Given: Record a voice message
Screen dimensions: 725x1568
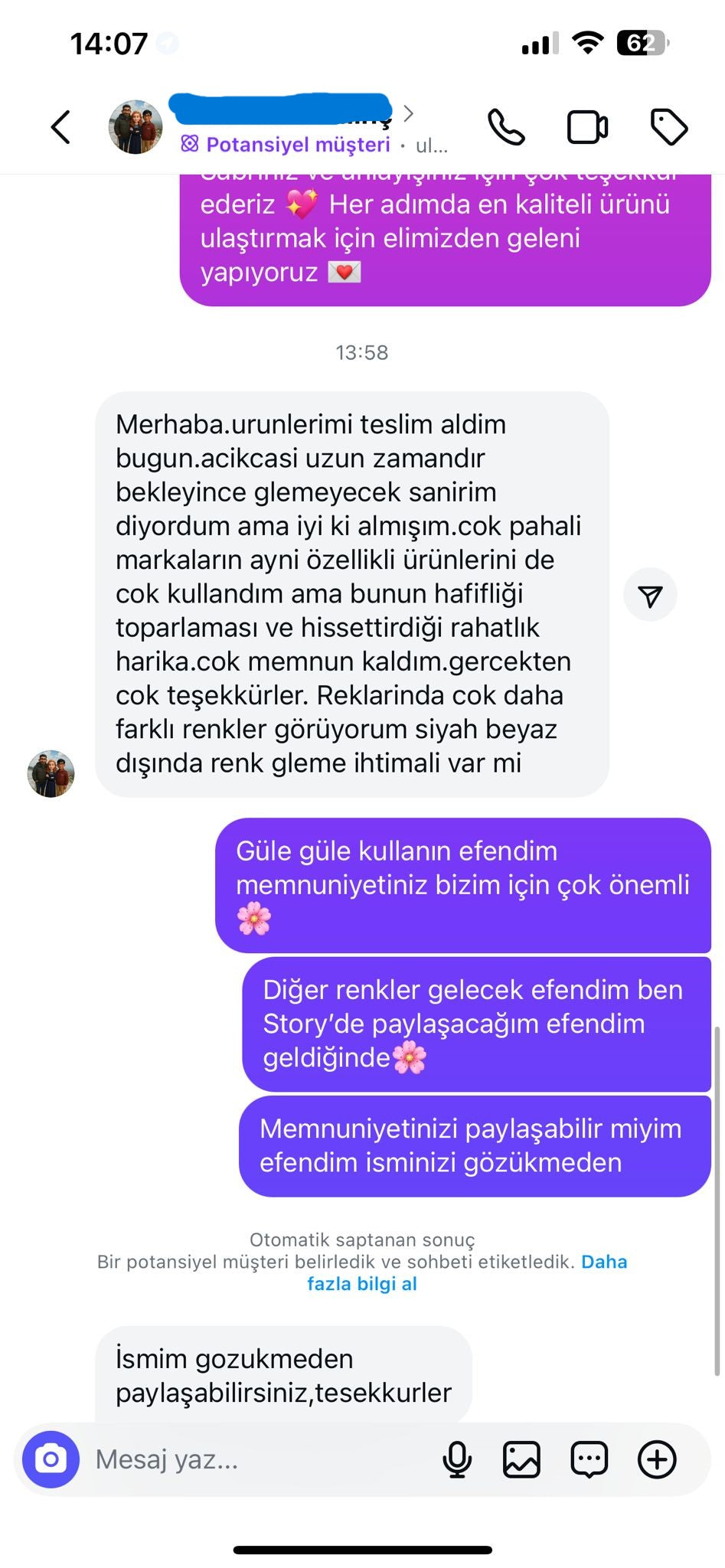Looking at the screenshot, I should [457, 1459].
